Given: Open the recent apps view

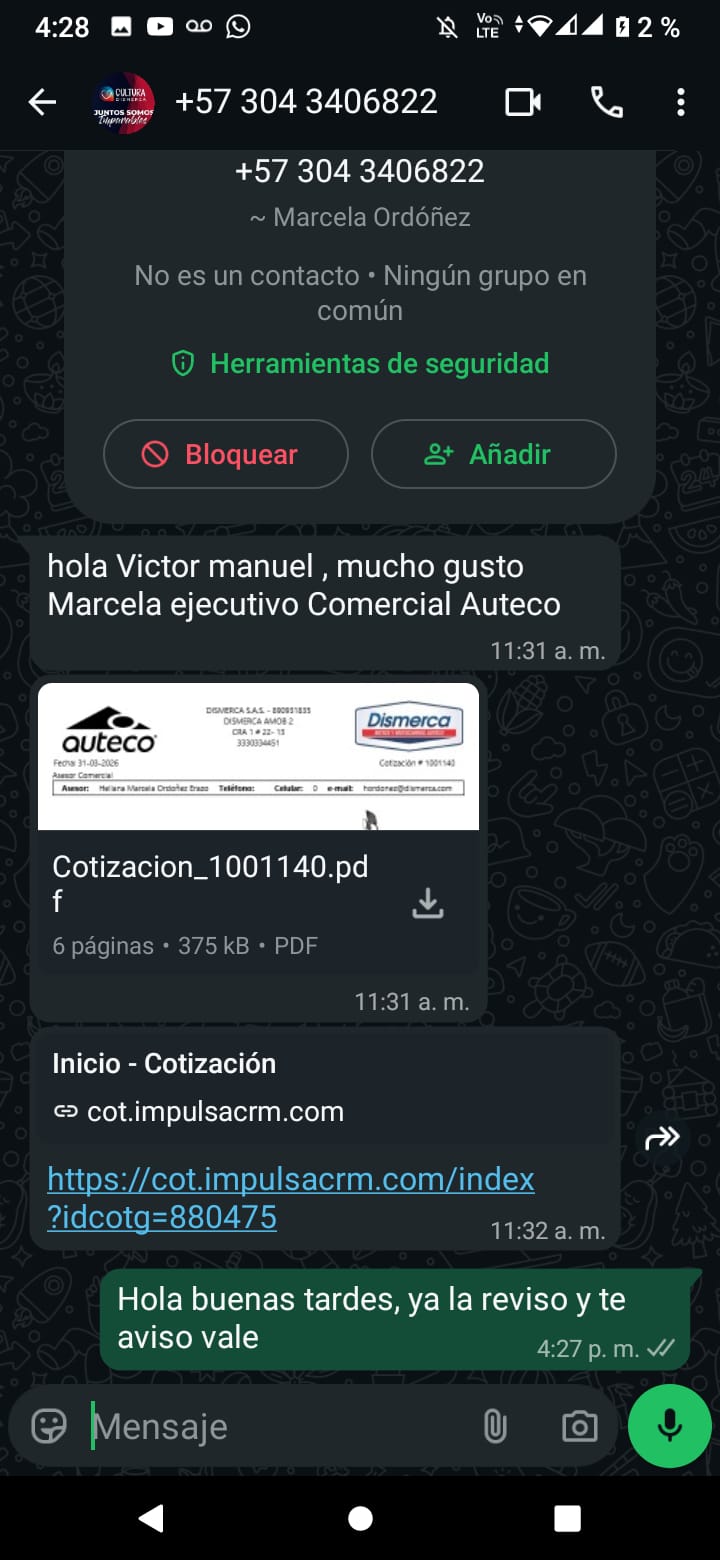Looking at the screenshot, I should [567, 1519].
